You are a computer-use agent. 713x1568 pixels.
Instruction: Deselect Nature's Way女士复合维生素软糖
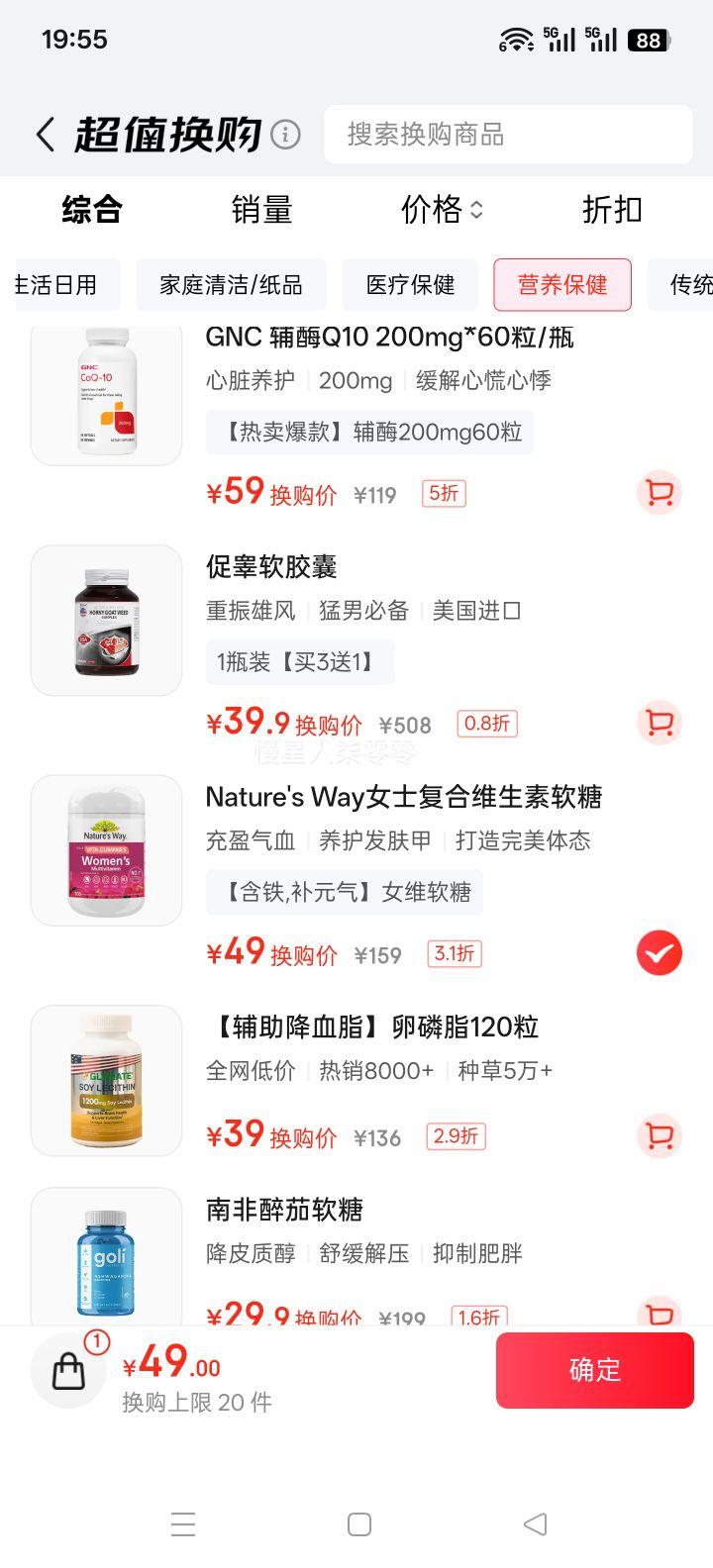pos(659,953)
